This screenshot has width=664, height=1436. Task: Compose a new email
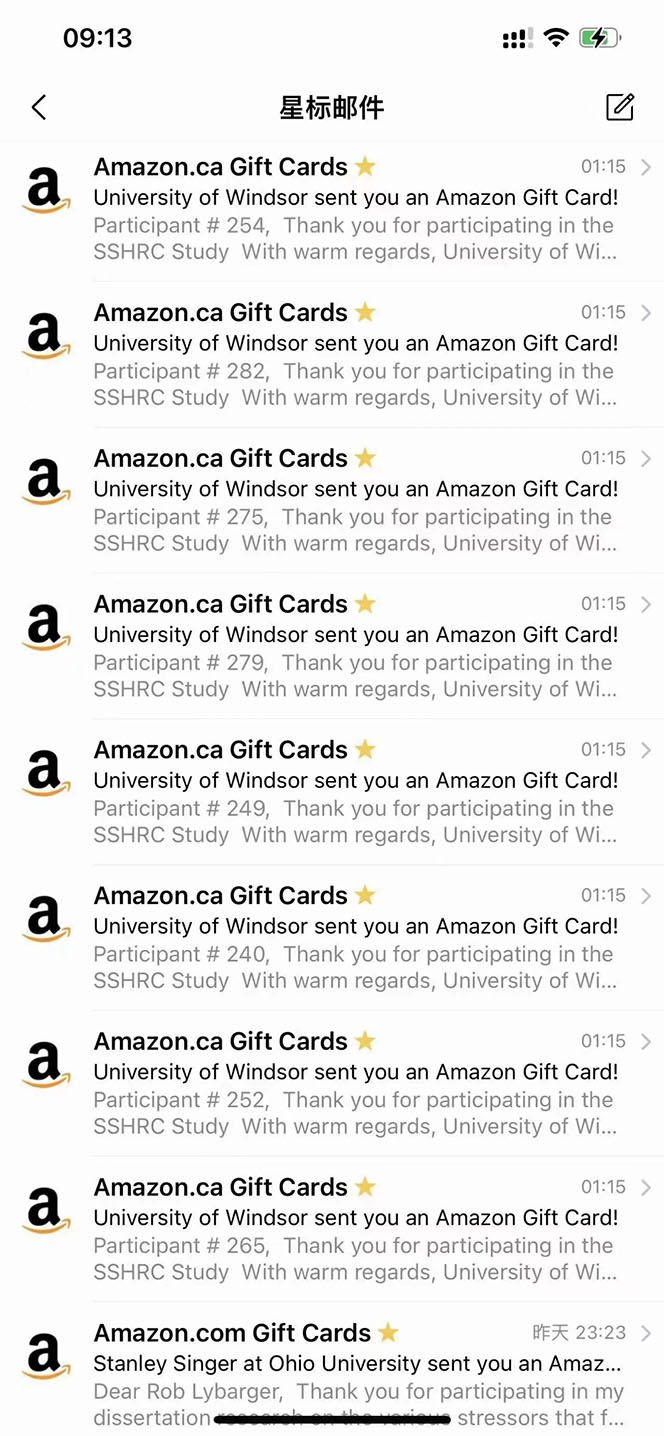pyautogui.click(x=620, y=107)
